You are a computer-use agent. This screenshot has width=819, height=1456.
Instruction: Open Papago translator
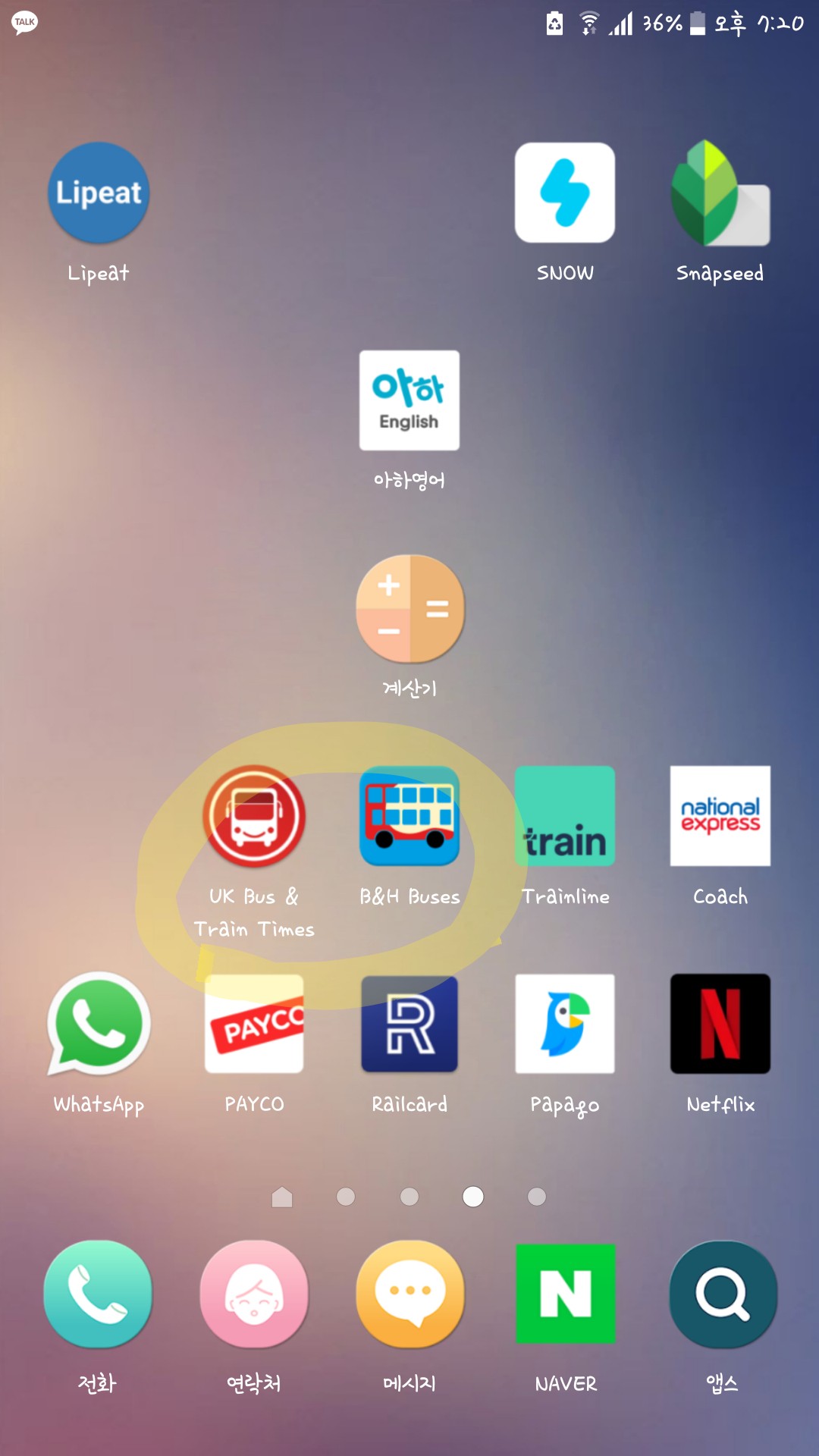tap(565, 1024)
